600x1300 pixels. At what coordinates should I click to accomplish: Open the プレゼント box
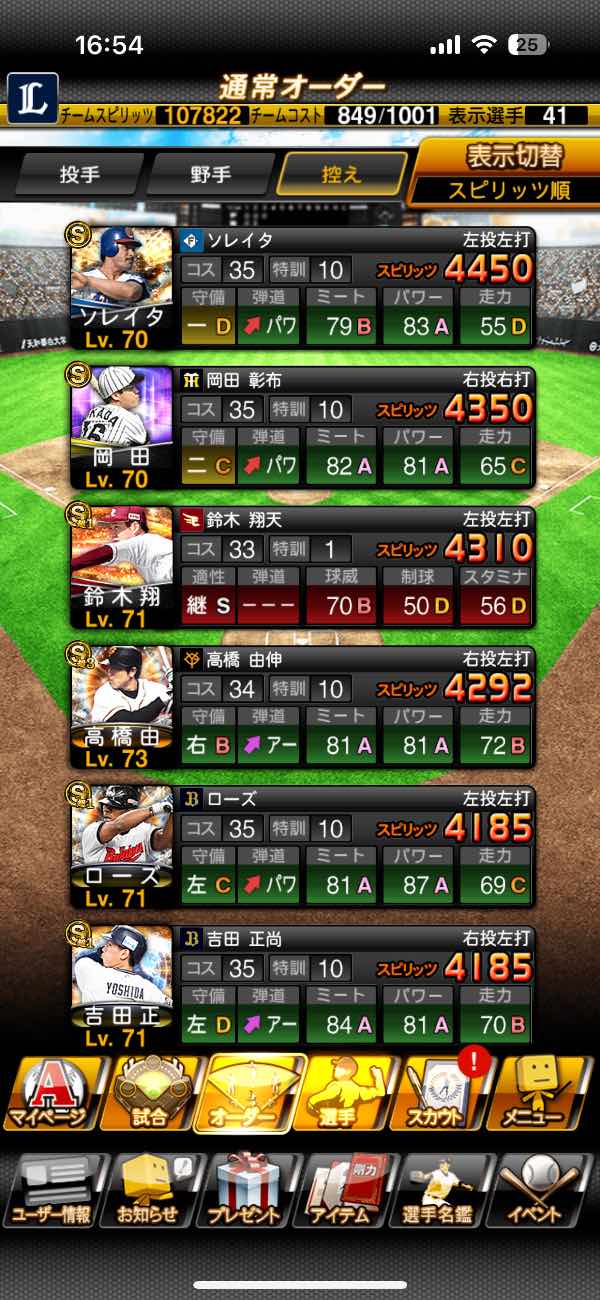(247, 1190)
